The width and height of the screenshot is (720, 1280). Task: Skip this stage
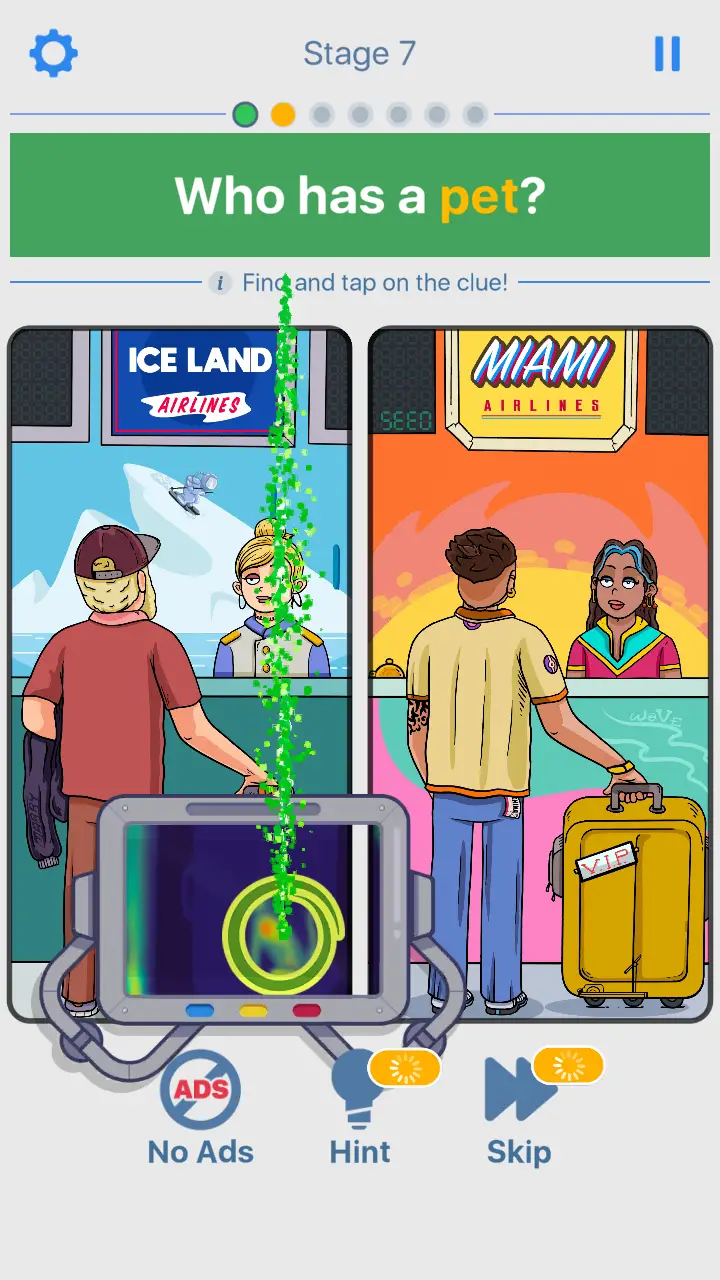coord(519,1107)
